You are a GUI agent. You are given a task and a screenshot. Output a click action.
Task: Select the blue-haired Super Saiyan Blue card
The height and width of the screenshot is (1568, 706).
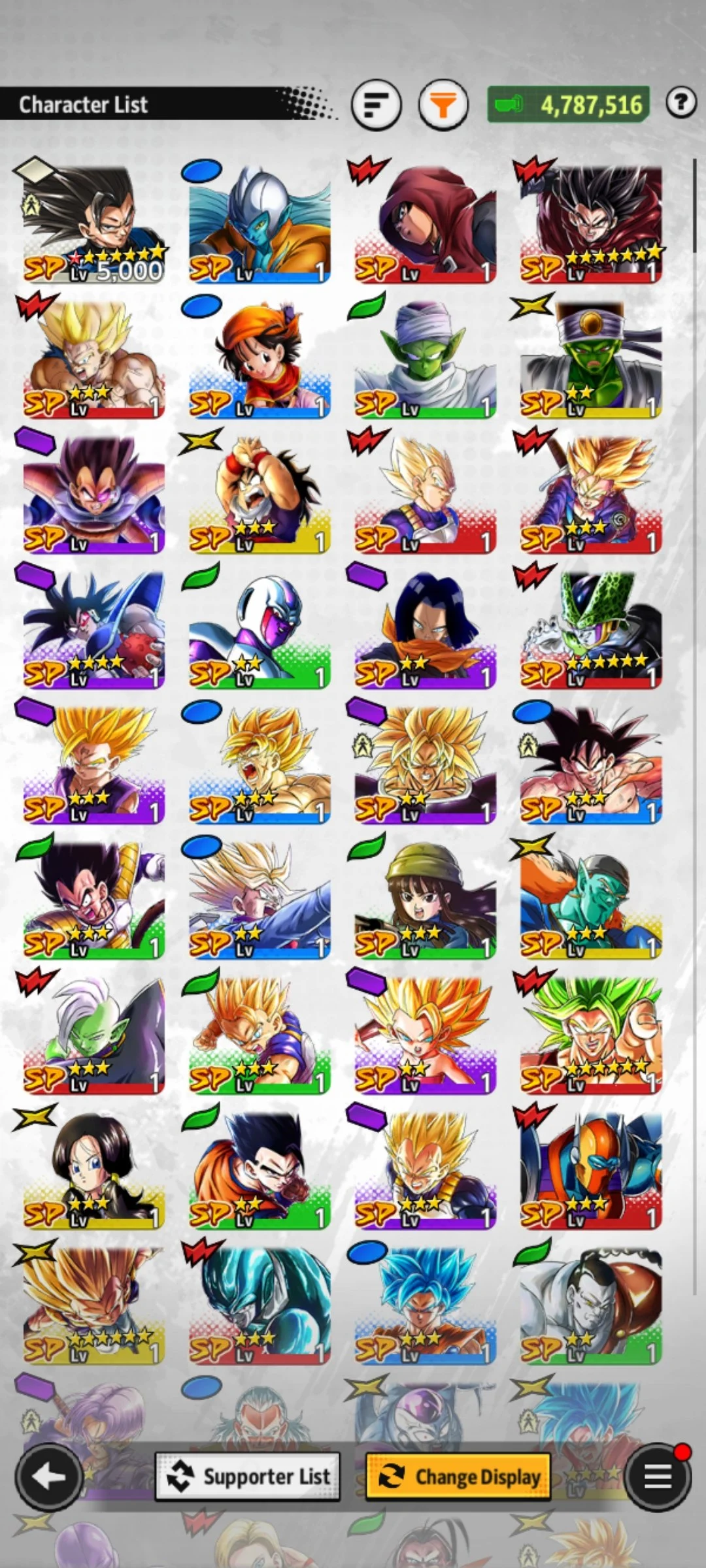(x=425, y=1307)
